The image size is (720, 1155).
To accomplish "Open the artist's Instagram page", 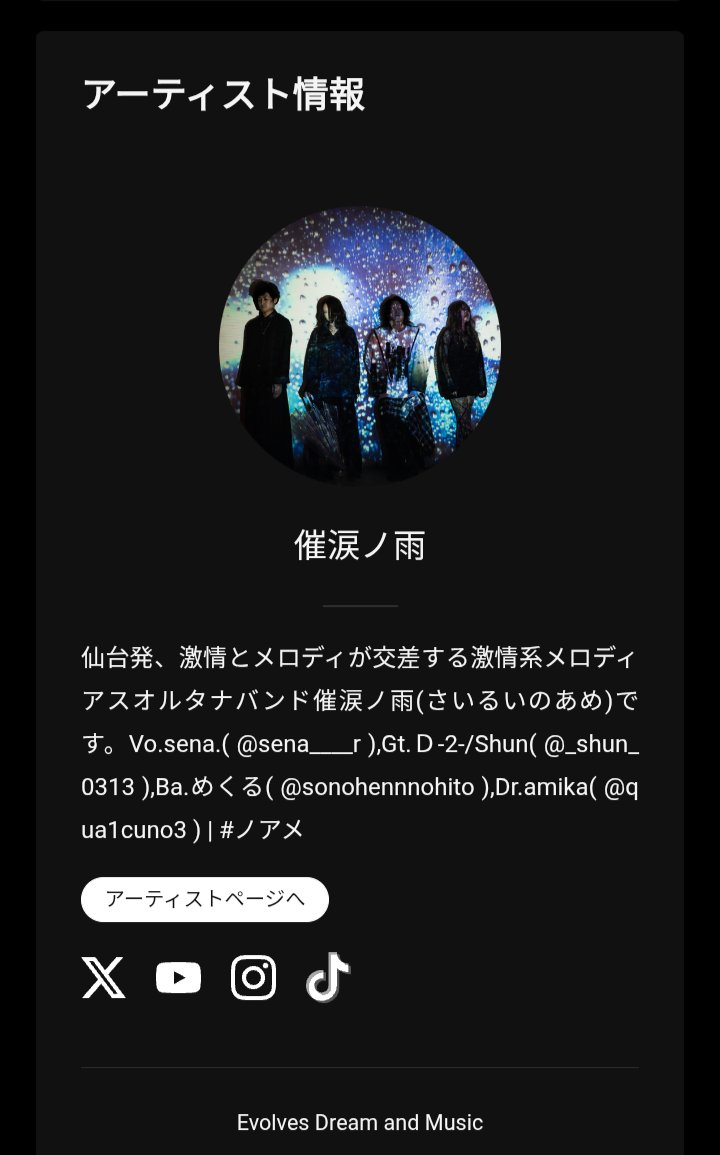I will [254, 977].
